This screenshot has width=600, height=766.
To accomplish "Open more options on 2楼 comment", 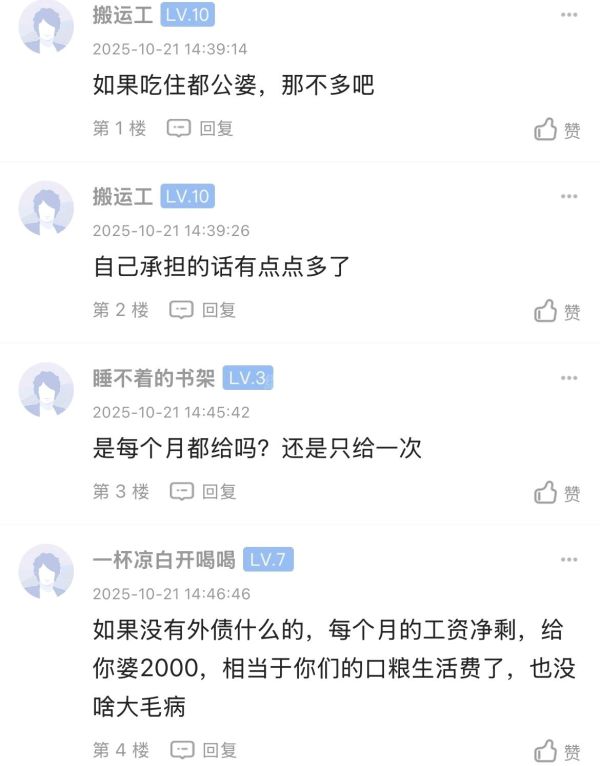I will coord(569,197).
